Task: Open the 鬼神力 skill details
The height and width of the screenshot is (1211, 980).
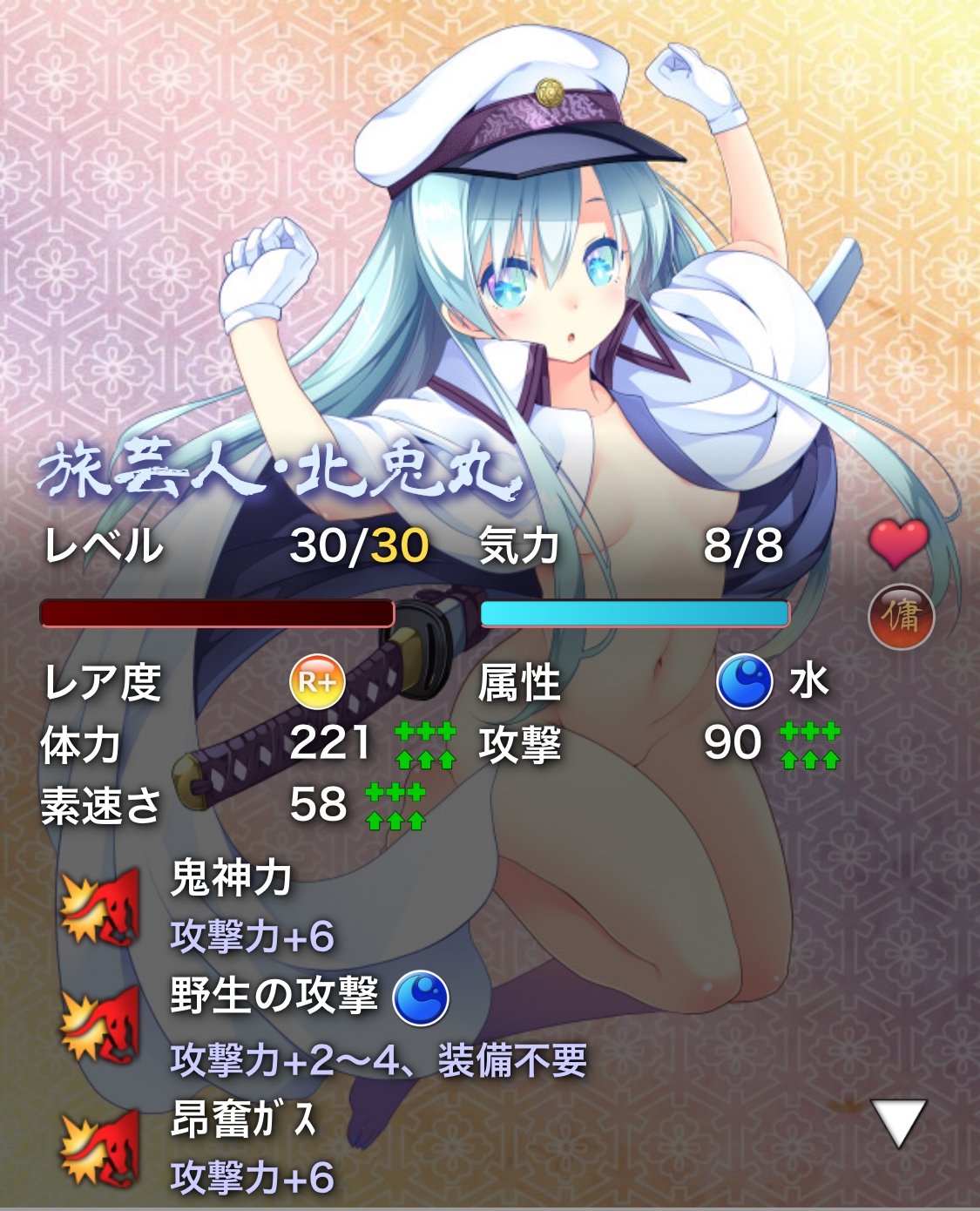Action: pos(232,878)
